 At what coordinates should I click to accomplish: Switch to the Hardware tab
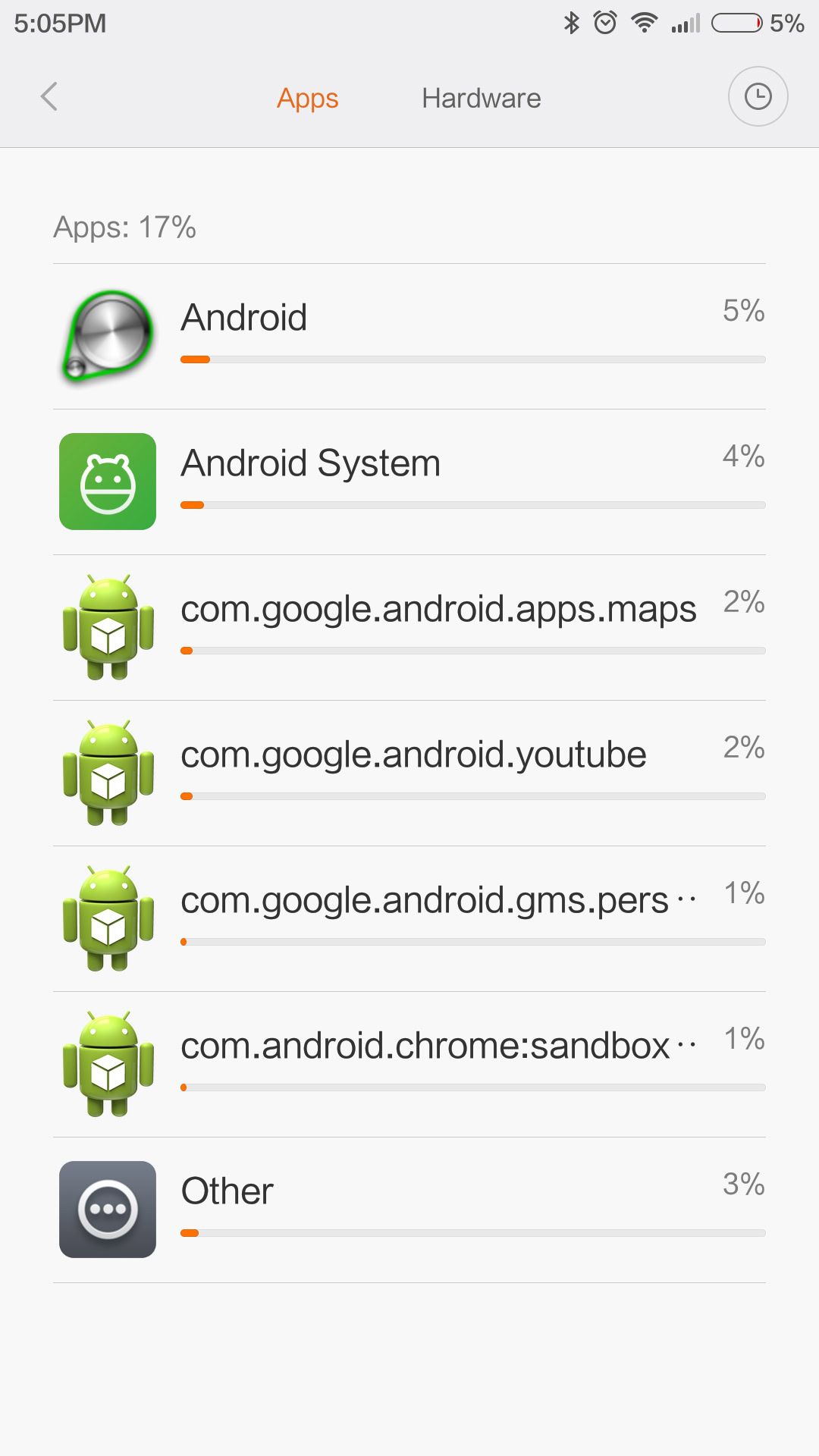[481, 99]
